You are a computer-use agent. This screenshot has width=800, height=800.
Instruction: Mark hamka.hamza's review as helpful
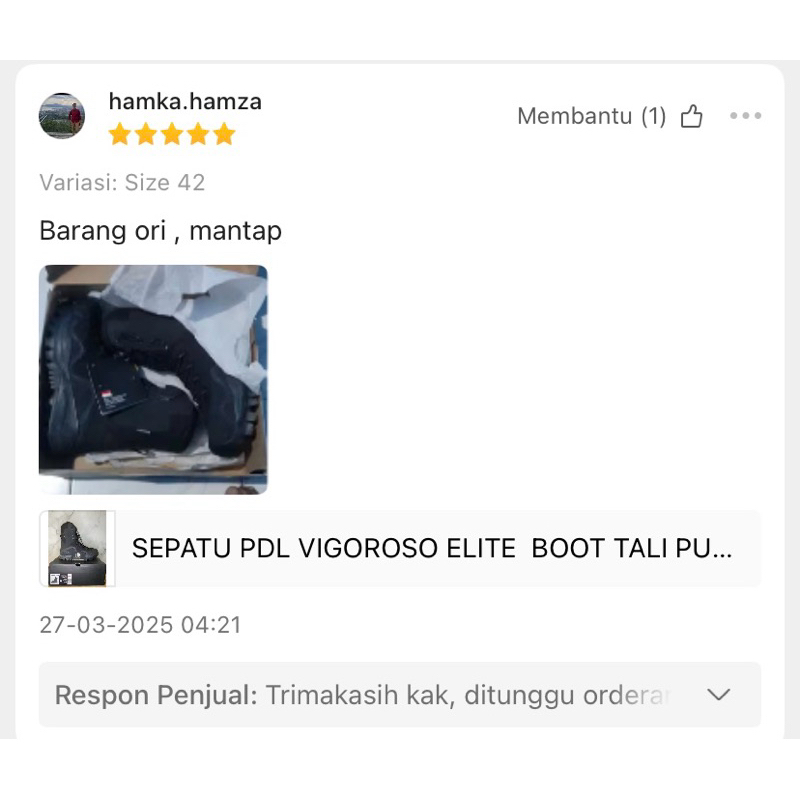tap(691, 117)
